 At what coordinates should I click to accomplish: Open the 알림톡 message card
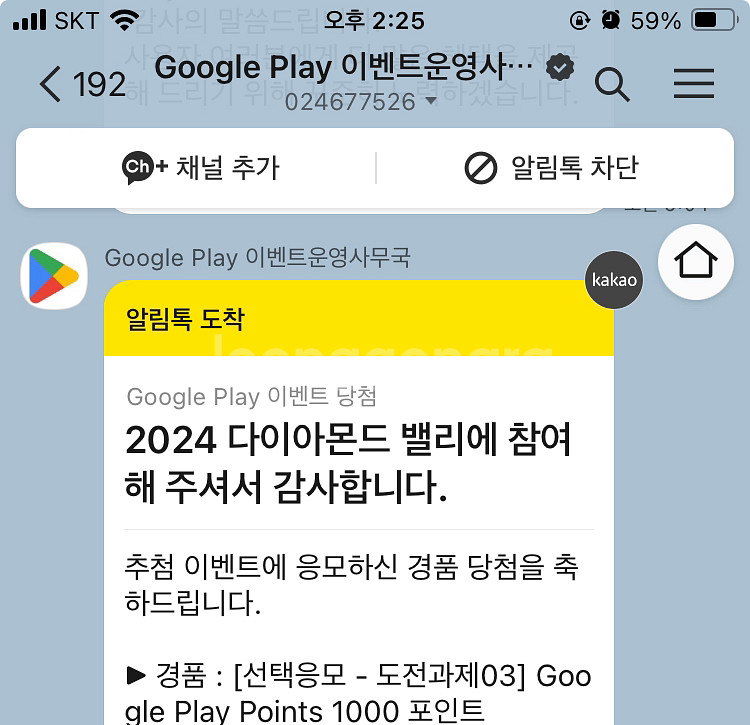pos(359,502)
